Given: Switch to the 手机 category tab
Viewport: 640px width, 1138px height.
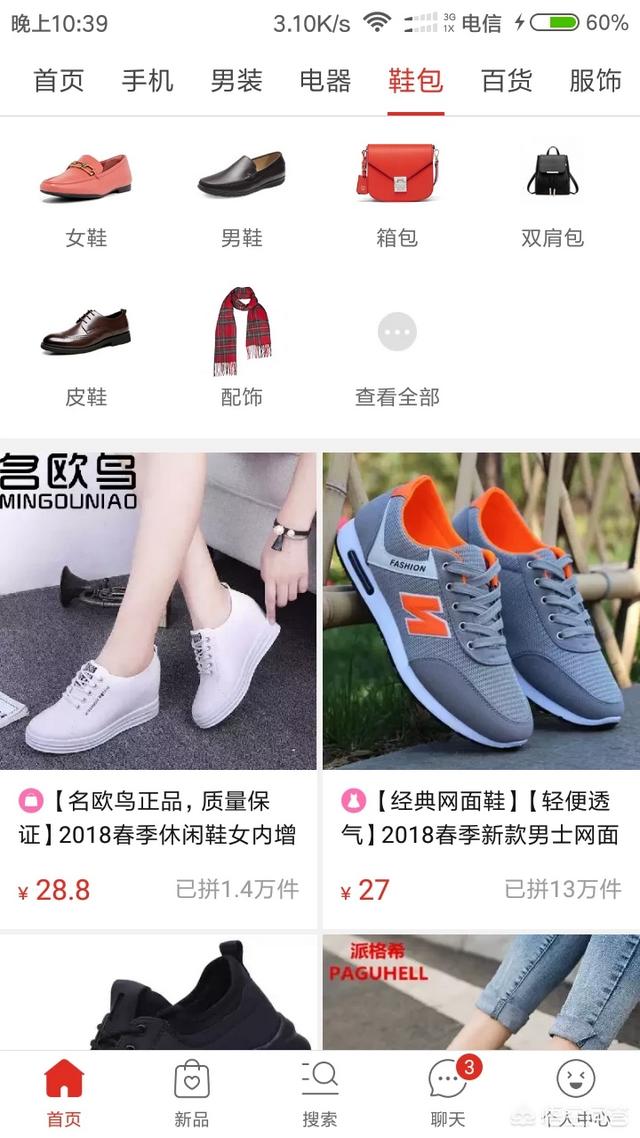Looking at the screenshot, I should [x=148, y=81].
